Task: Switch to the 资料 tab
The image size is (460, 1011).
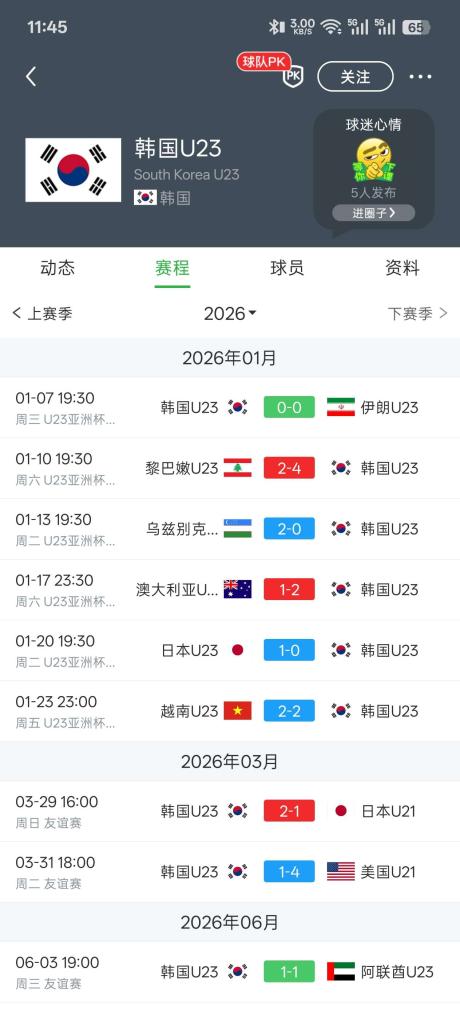Action: [402, 268]
